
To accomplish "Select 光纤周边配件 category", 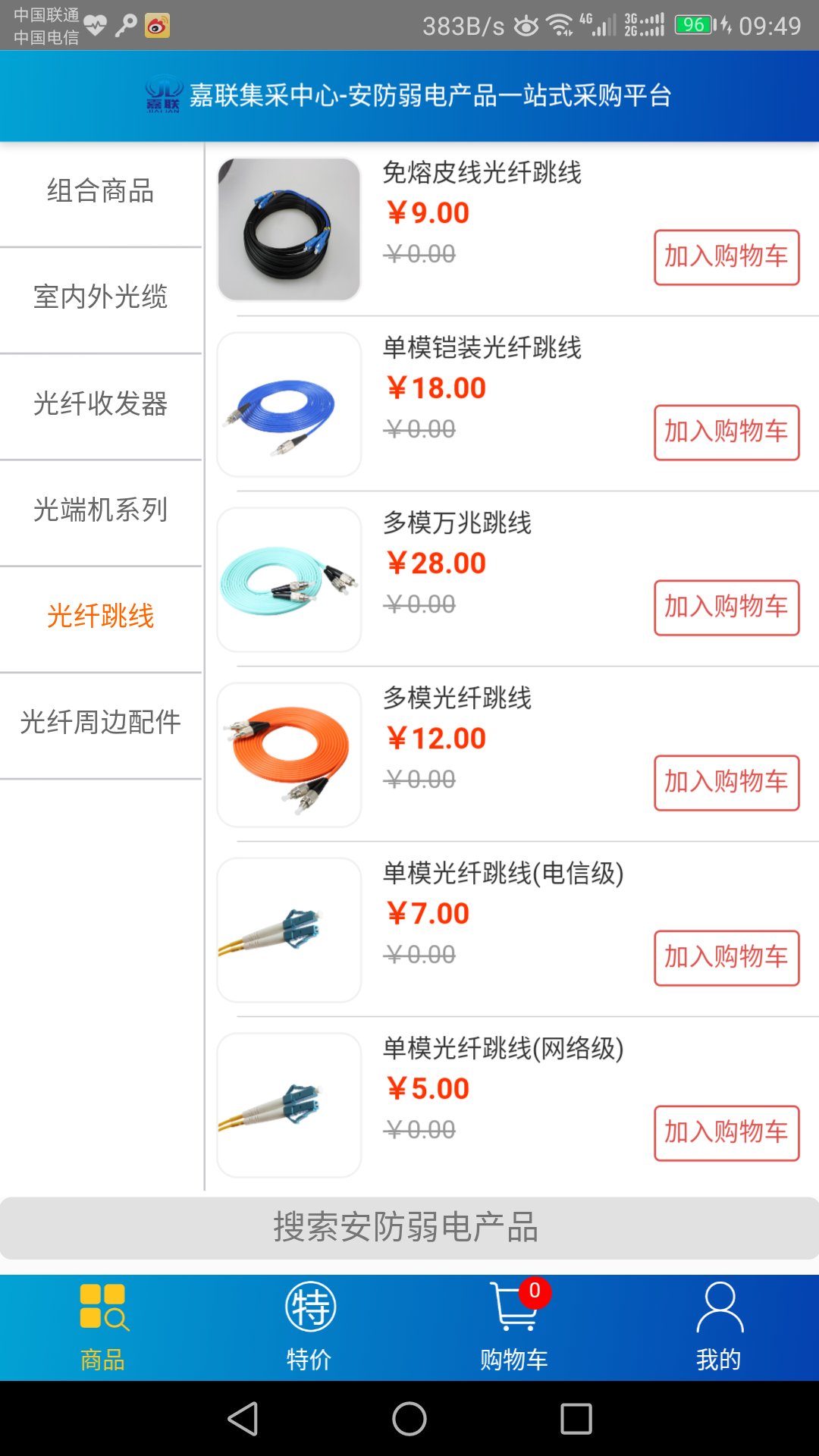I will pos(101,722).
